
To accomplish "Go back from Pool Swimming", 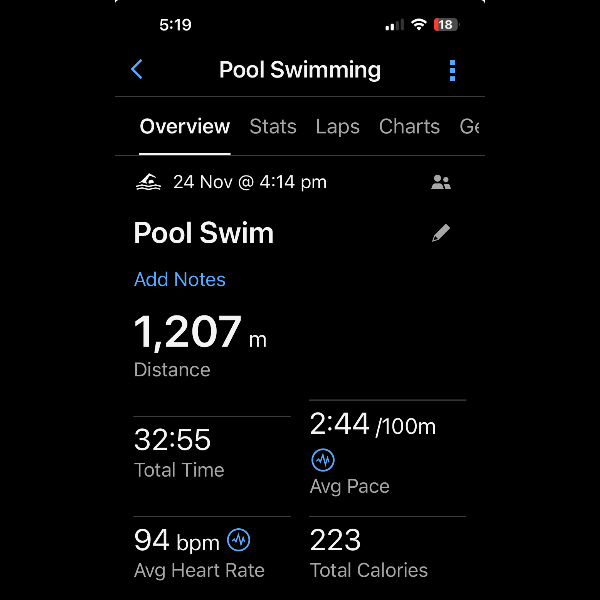I will click(x=137, y=69).
